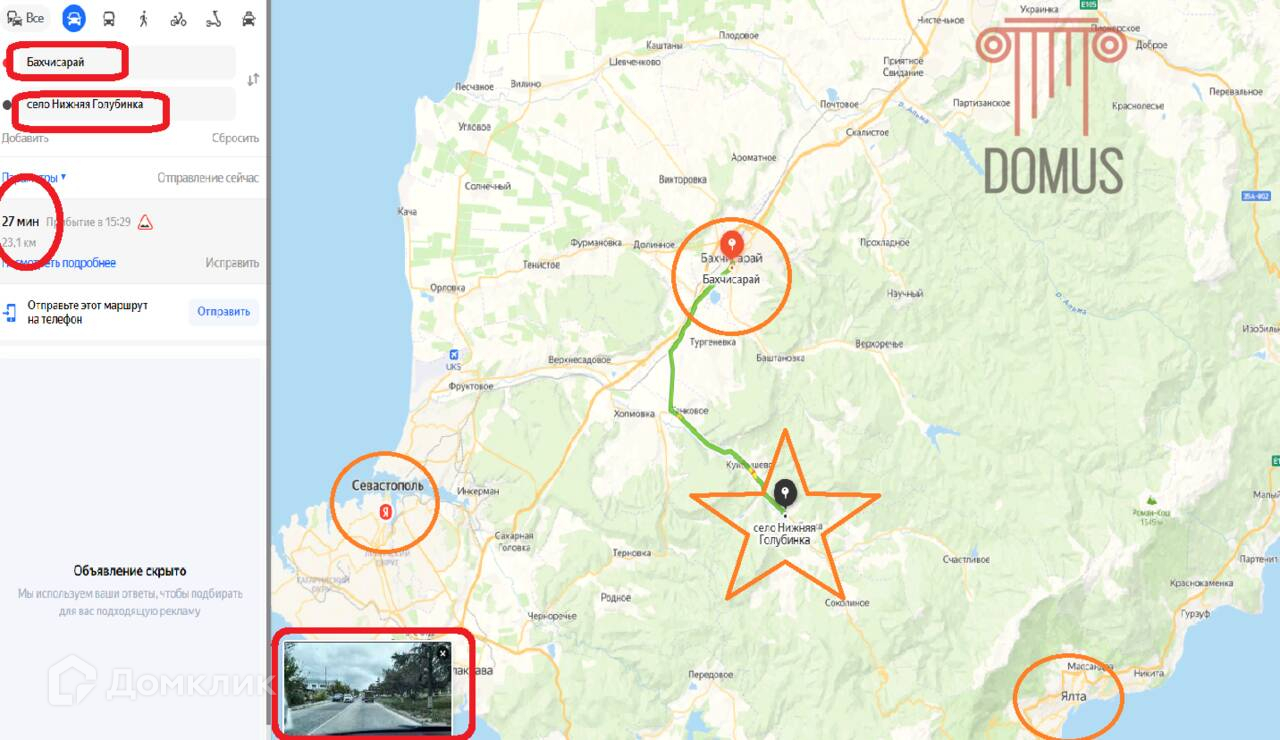Viewport: 1280px width, 740px height.
Task: Open Посмотреть подробнее route details
Action: (x=59, y=263)
